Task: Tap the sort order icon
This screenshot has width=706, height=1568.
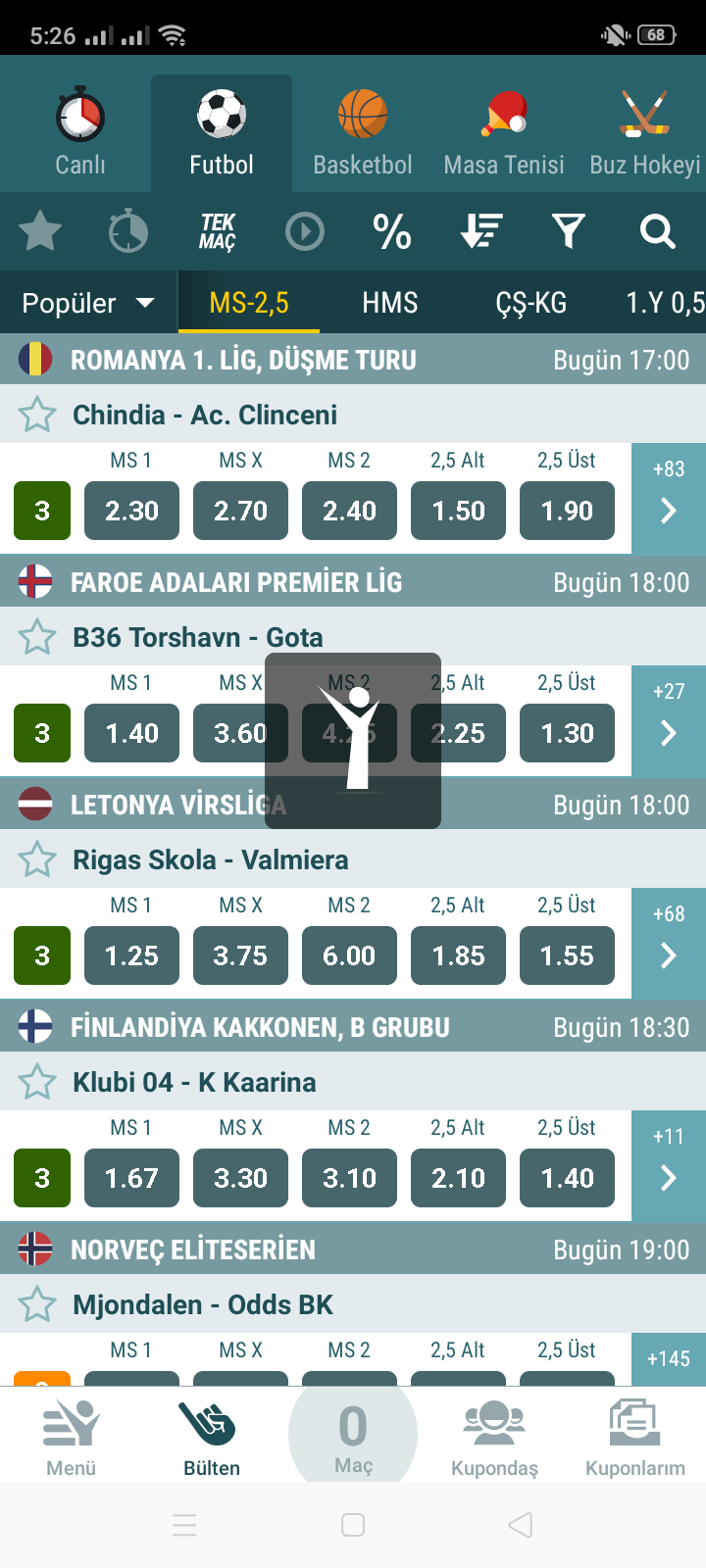Action: click(480, 232)
